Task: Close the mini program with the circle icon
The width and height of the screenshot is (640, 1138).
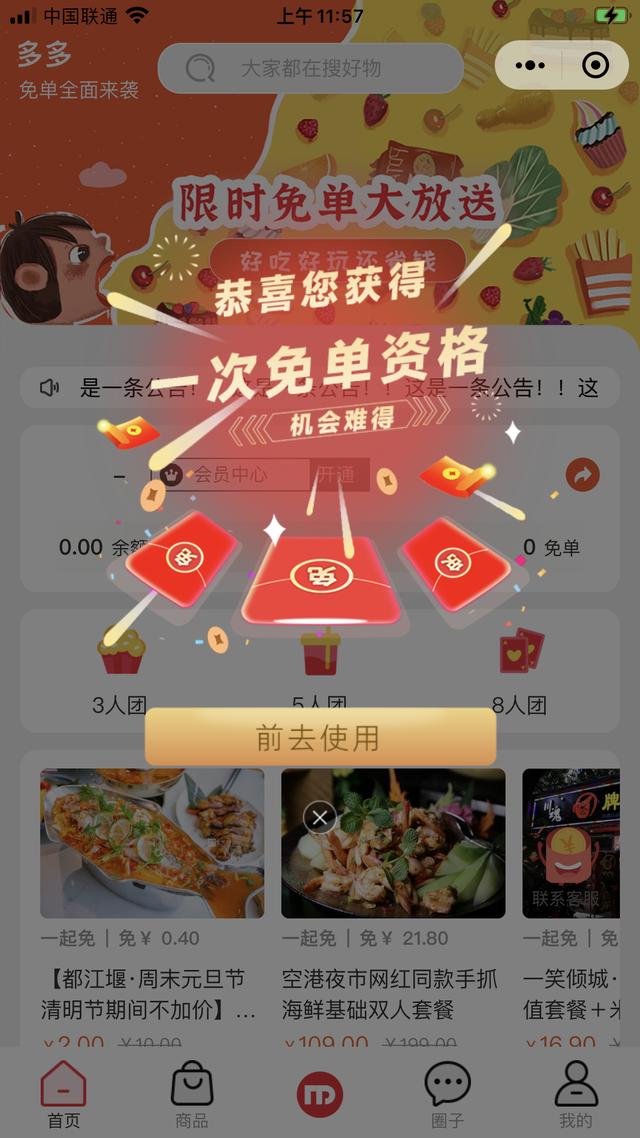Action: coord(595,66)
